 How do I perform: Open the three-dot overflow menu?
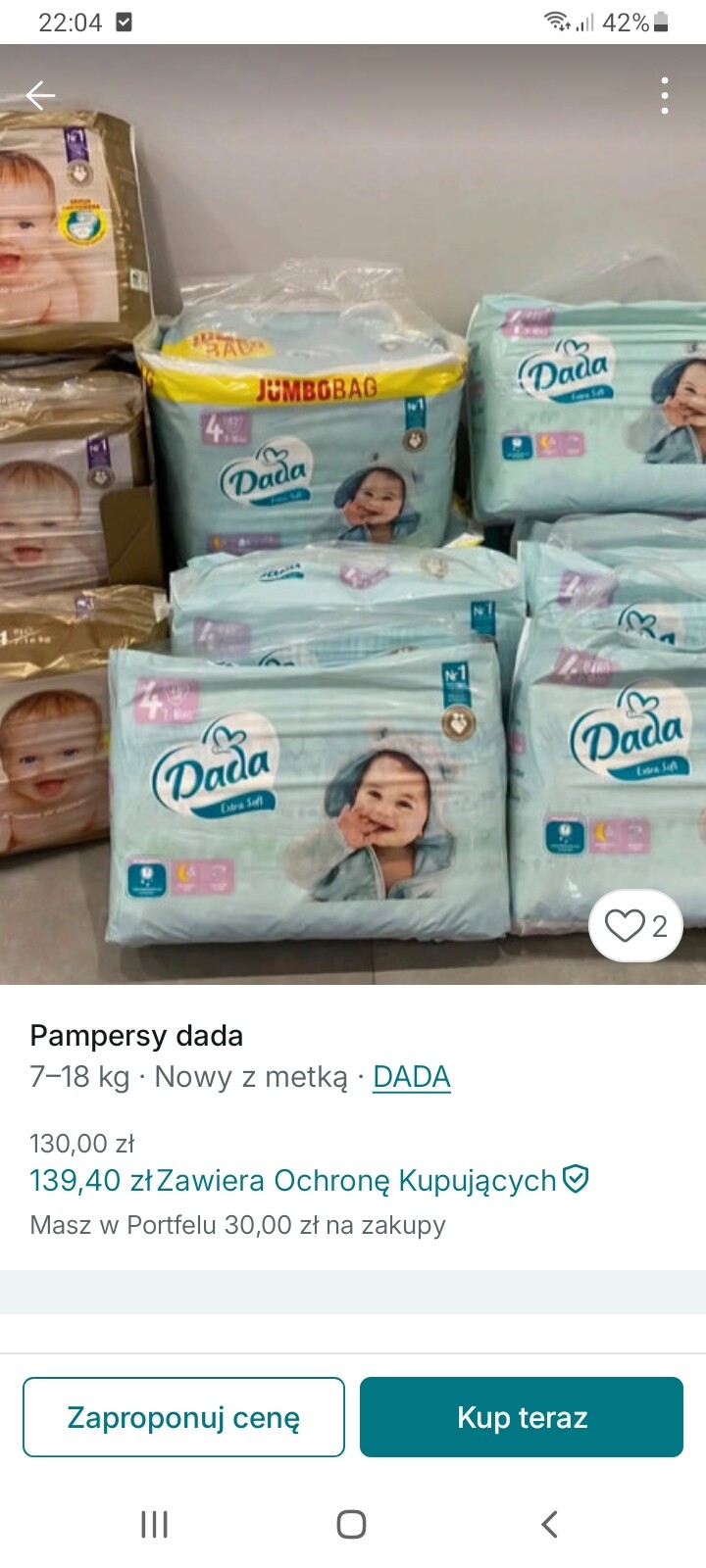coord(665,95)
